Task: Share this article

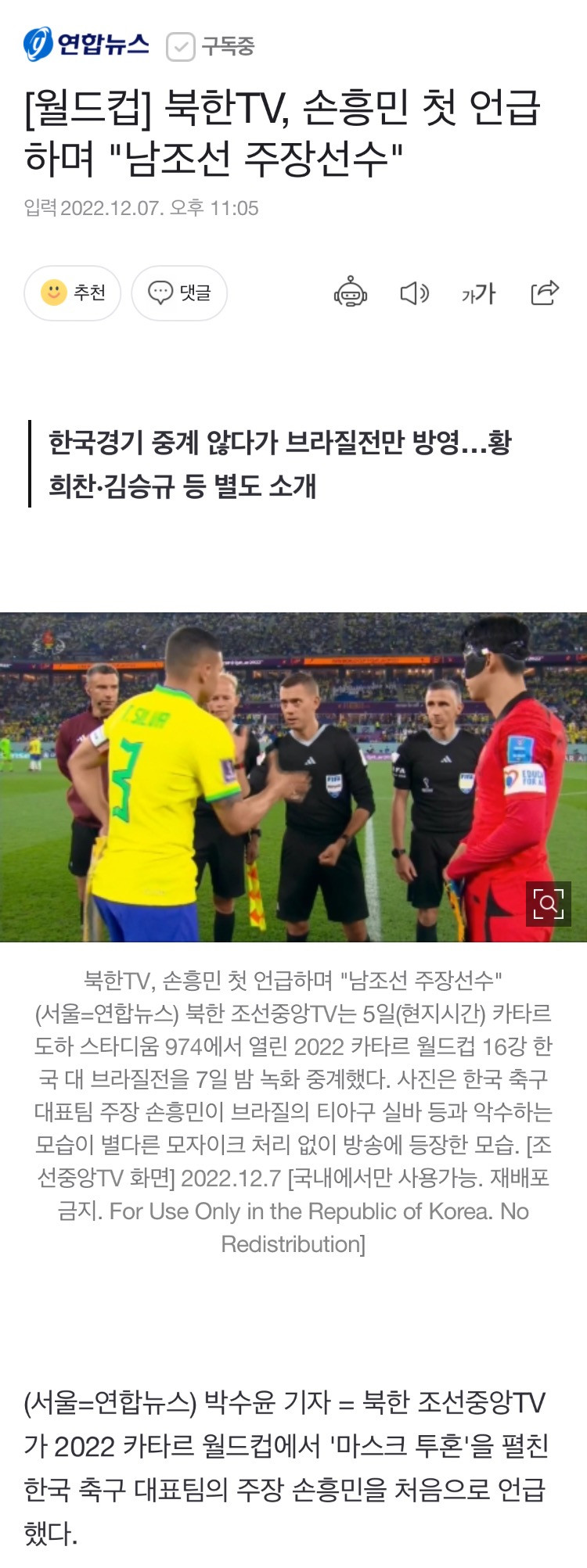Action: click(545, 292)
